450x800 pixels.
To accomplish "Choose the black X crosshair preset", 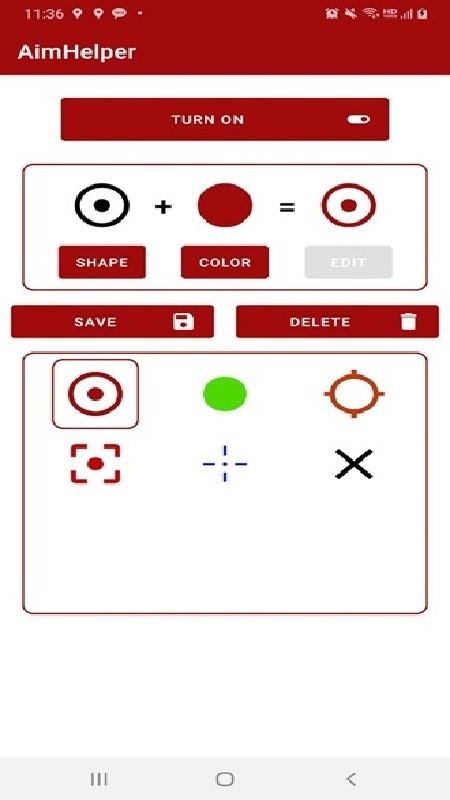I will 354,464.
